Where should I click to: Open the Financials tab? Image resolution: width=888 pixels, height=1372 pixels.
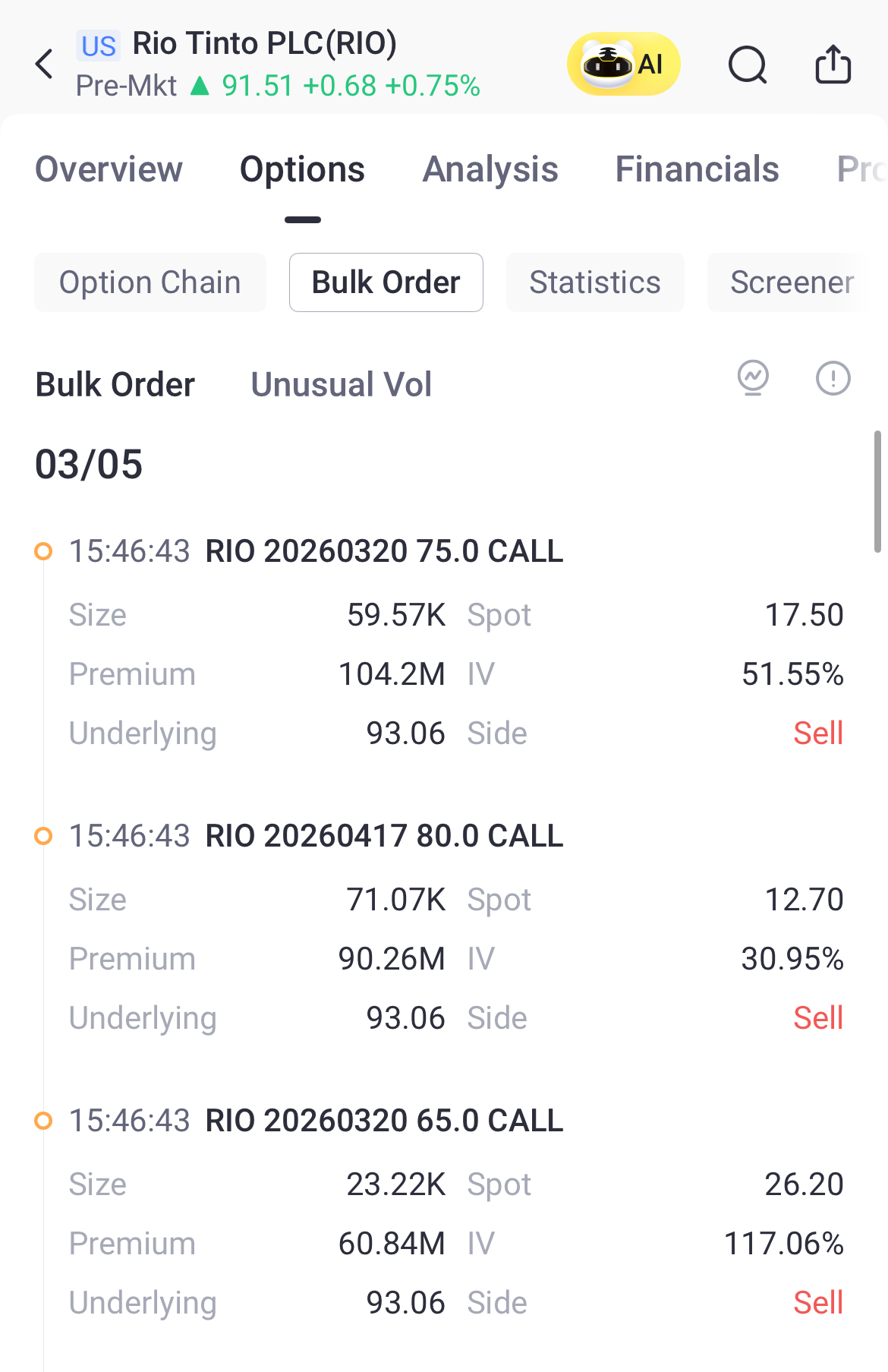tap(697, 169)
